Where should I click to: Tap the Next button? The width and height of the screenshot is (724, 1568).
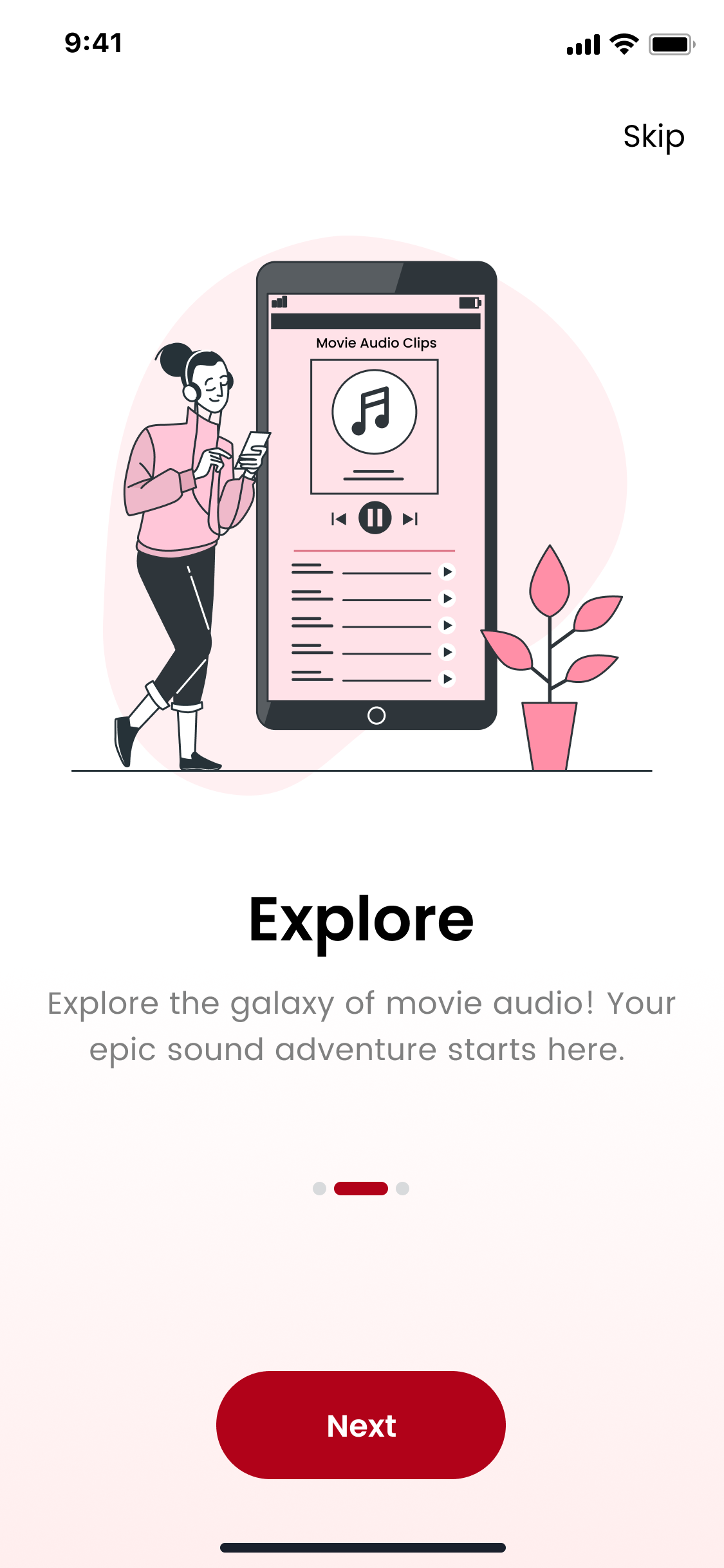pyautogui.click(x=361, y=1425)
